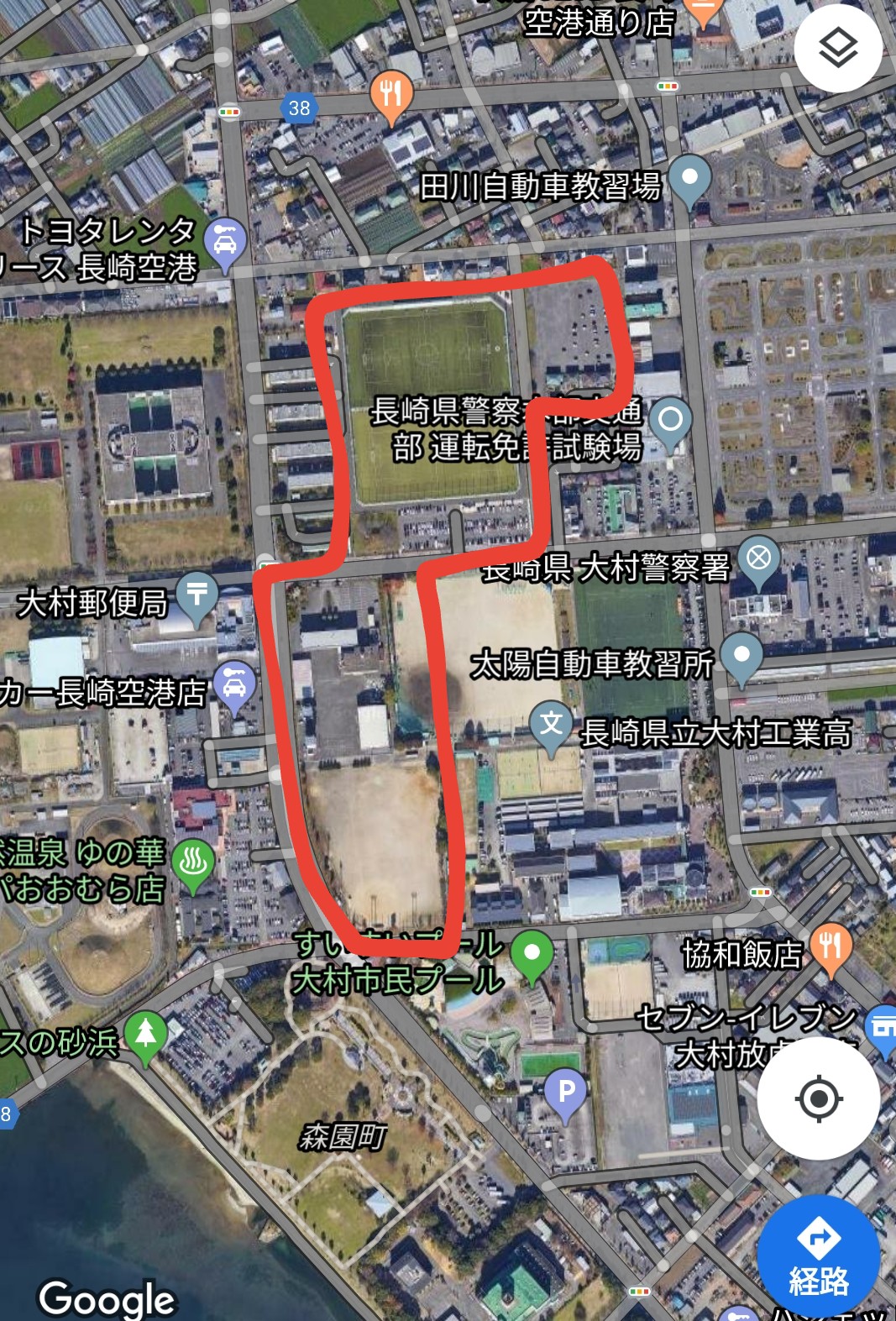The width and height of the screenshot is (896, 1321).
Task: Tap the car rental pin at カー長崎空港店
Action: click(x=236, y=685)
